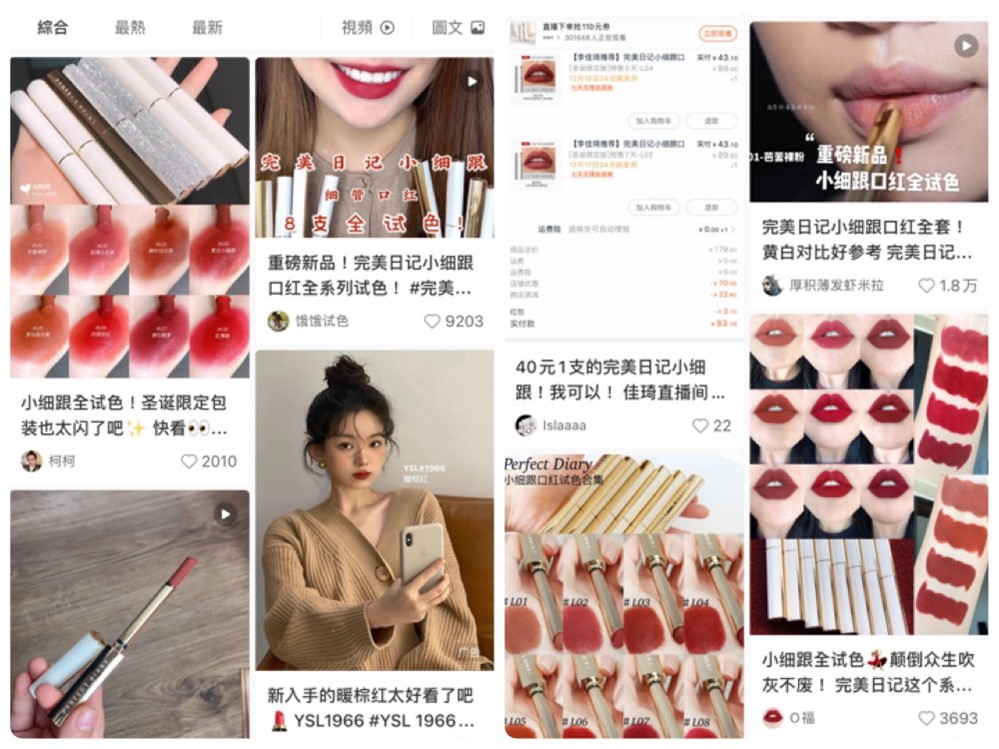Select the 綜合 sorting tab
Screen dimensions: 999x749
coord(53,27)
